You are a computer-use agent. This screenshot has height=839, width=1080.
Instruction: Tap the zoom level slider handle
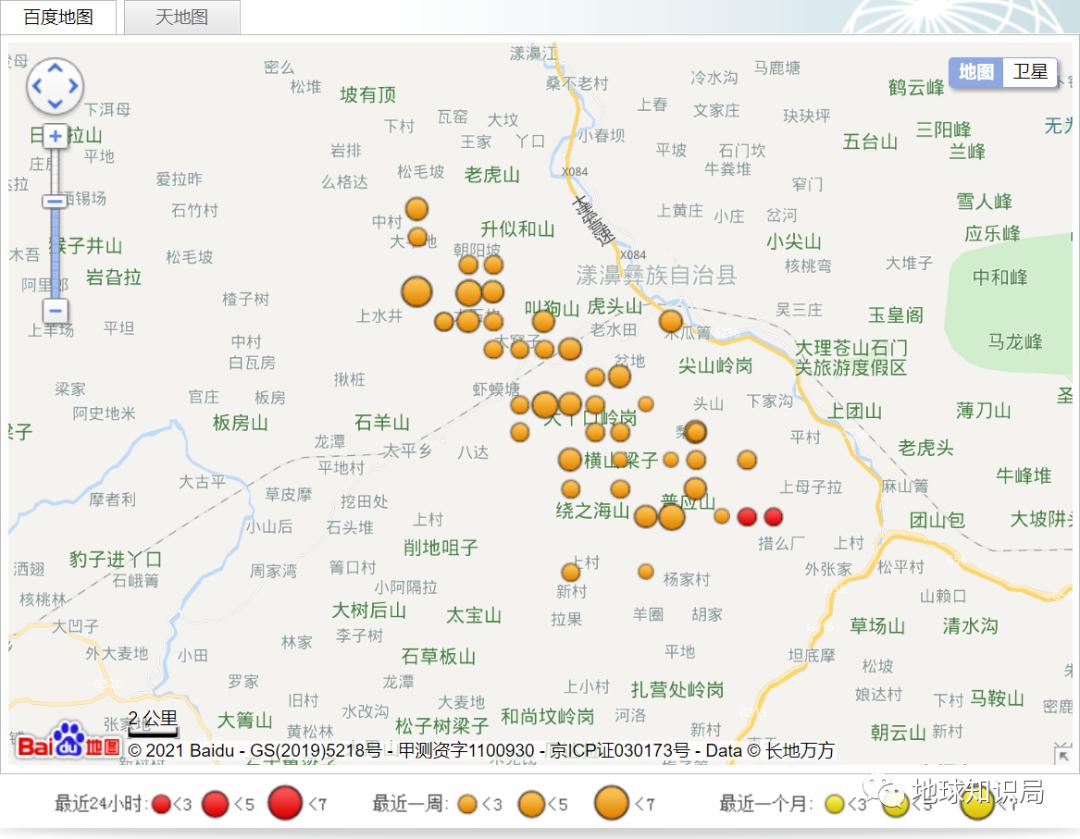(54, 201)
